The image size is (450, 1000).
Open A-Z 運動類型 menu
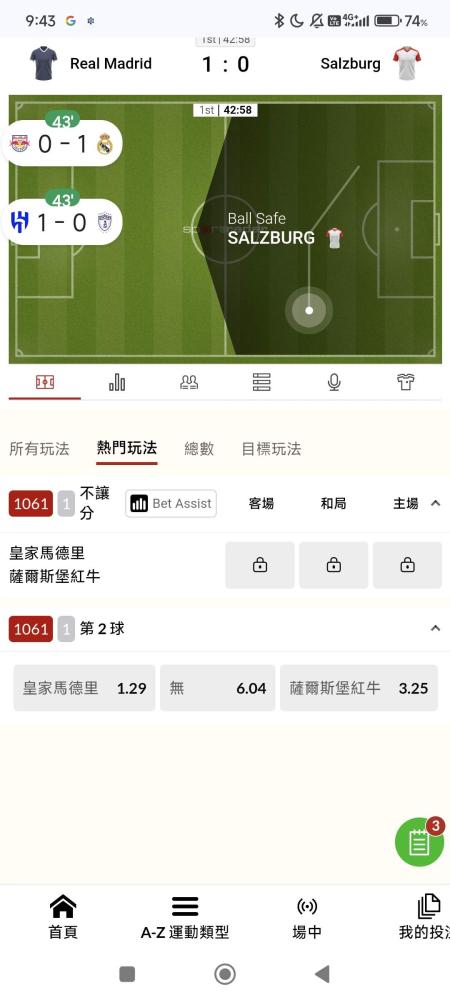pos(185,917)
